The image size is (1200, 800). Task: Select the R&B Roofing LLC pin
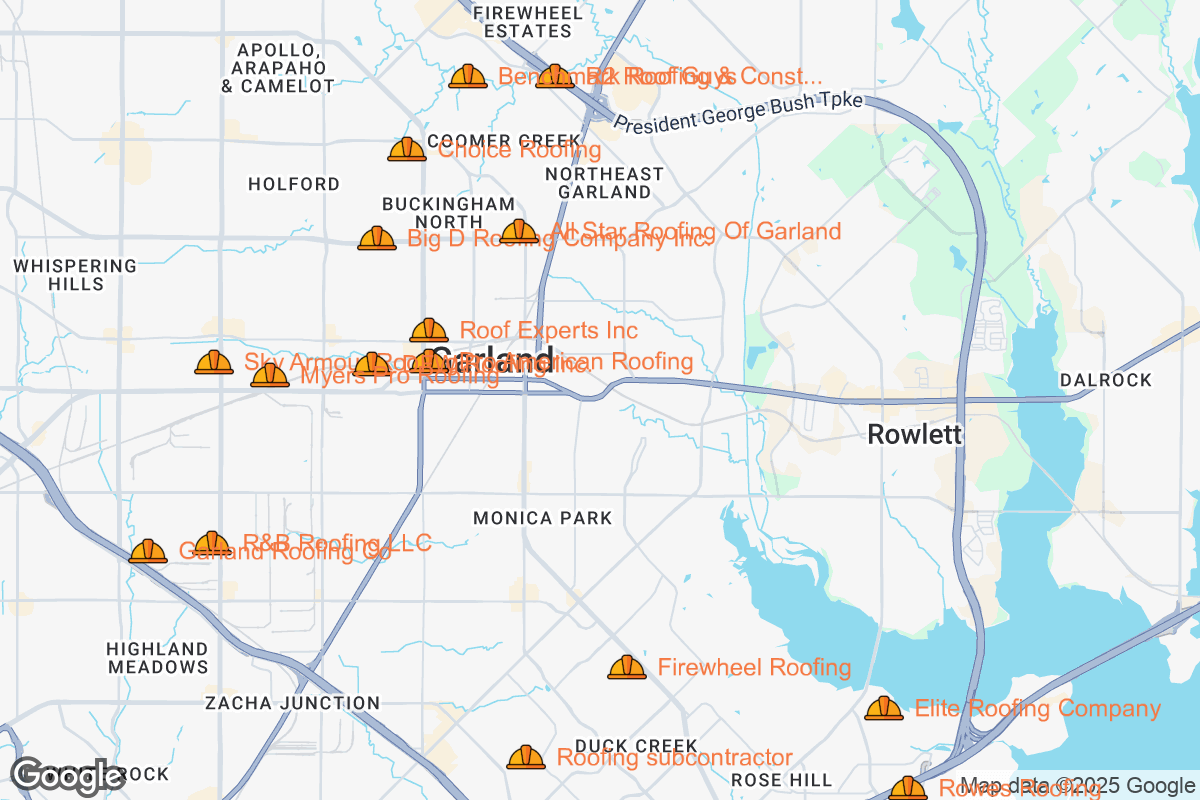pos(212,544)
